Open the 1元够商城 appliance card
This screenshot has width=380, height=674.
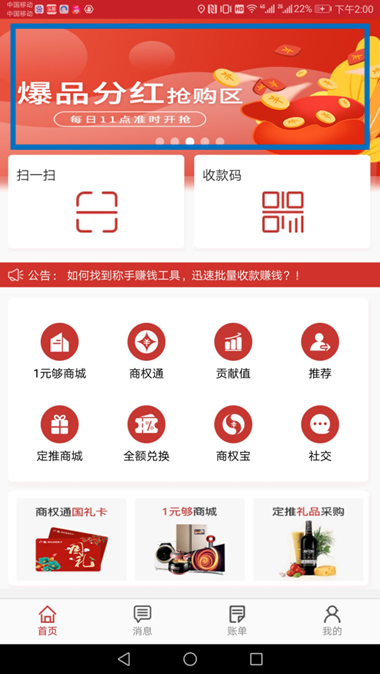[190, 539]
